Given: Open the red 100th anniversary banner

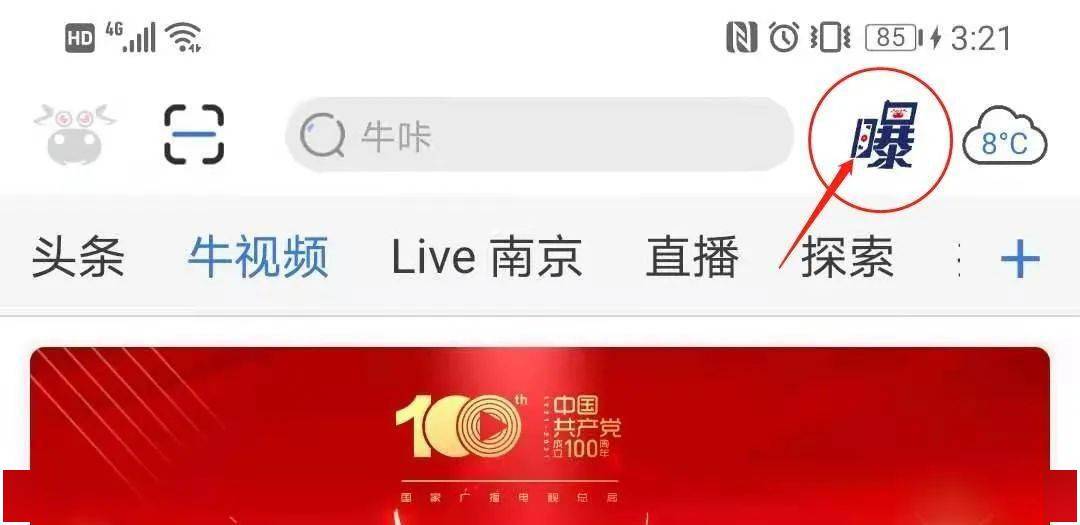Looking at the screenshot, I should [x=540, y=435].
